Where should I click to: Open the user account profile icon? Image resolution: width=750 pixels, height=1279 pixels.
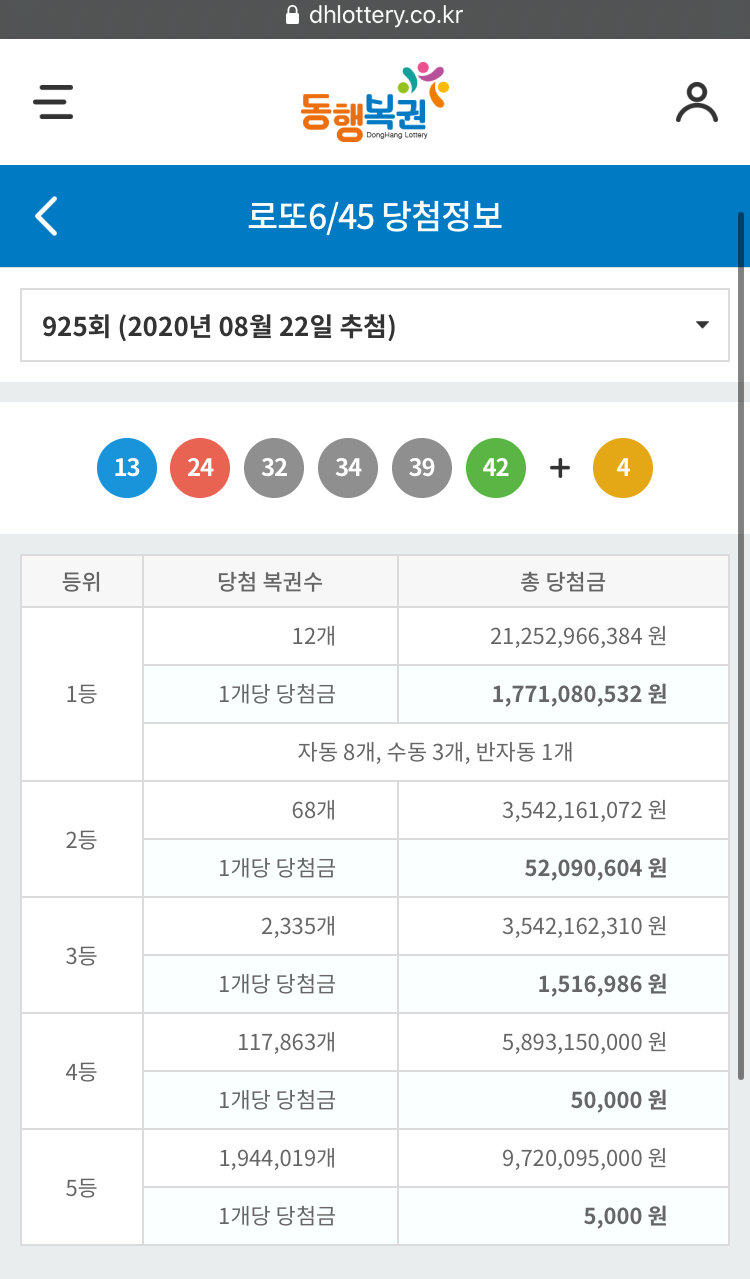tap(696, 102)
